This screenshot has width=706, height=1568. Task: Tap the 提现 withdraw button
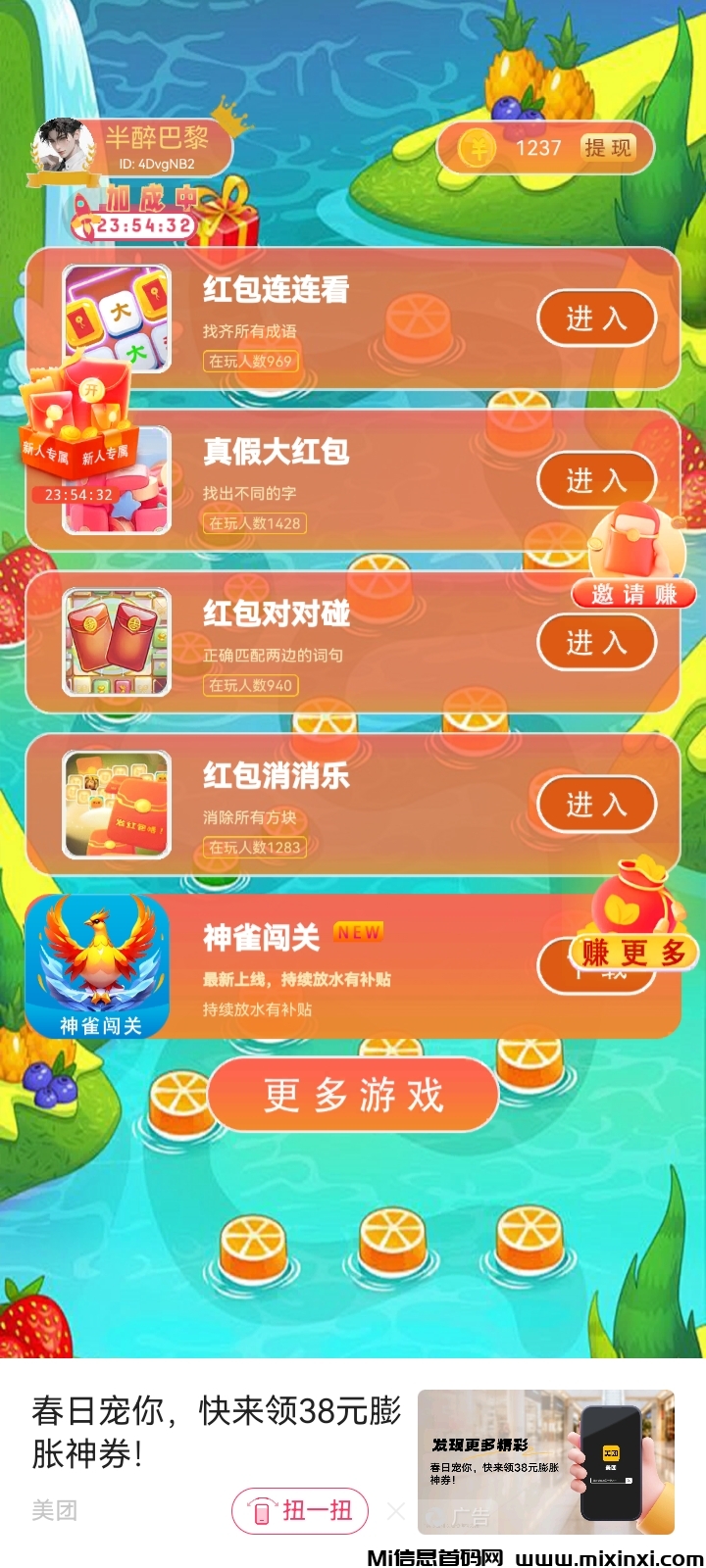tap(608, 148)
